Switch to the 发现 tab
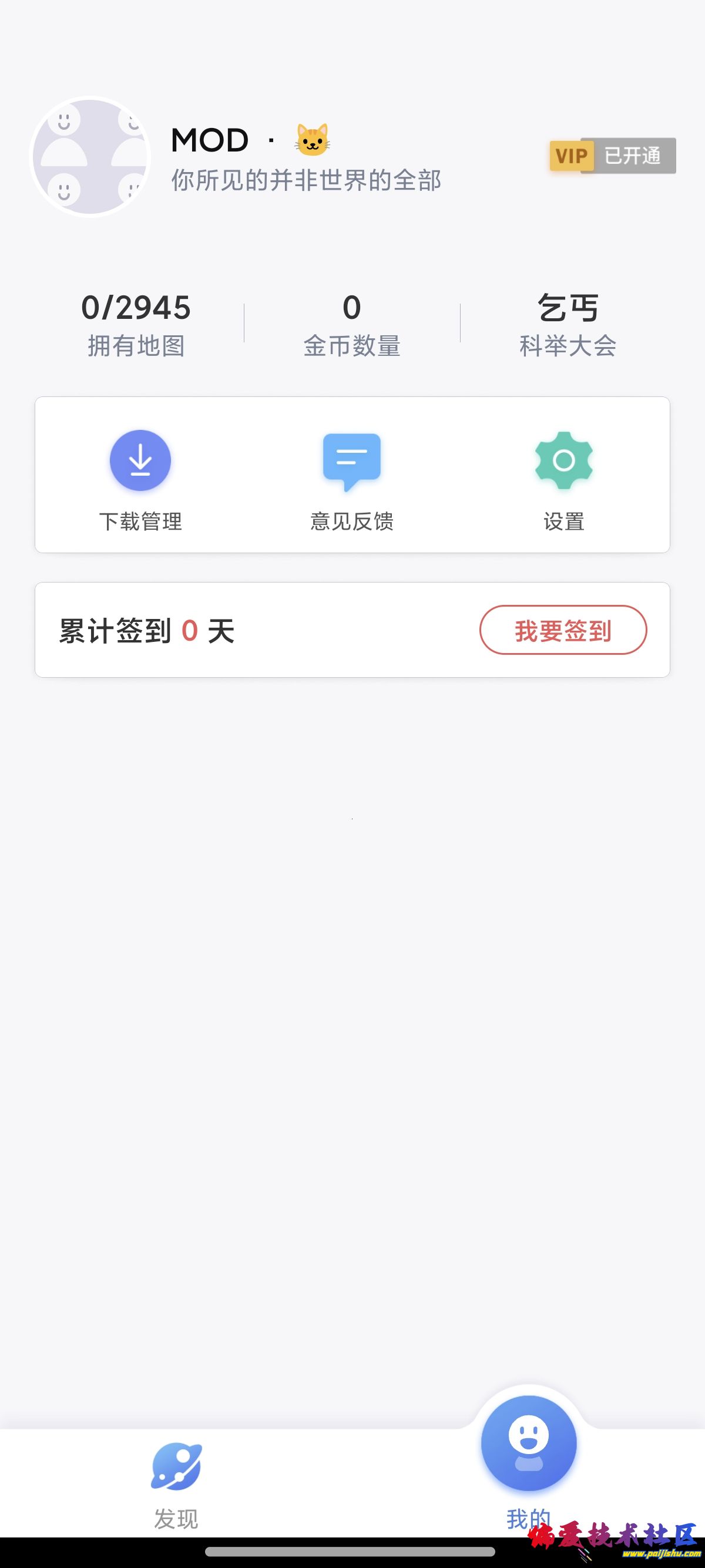Viewport: 705px width, 1568px height. [x=176, y=1485]
